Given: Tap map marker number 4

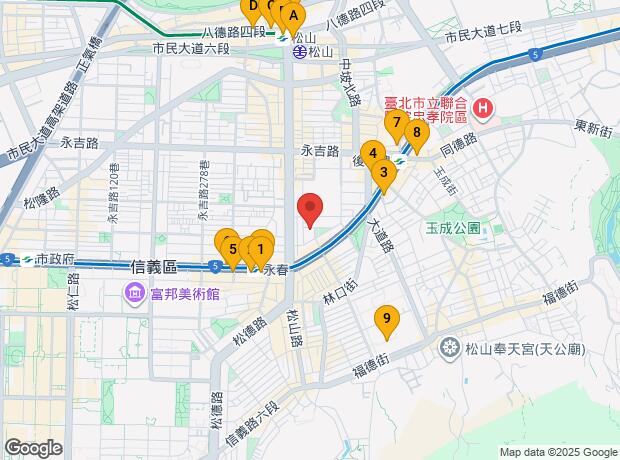Looking at the screenshot, I should [x=373, y=154].
